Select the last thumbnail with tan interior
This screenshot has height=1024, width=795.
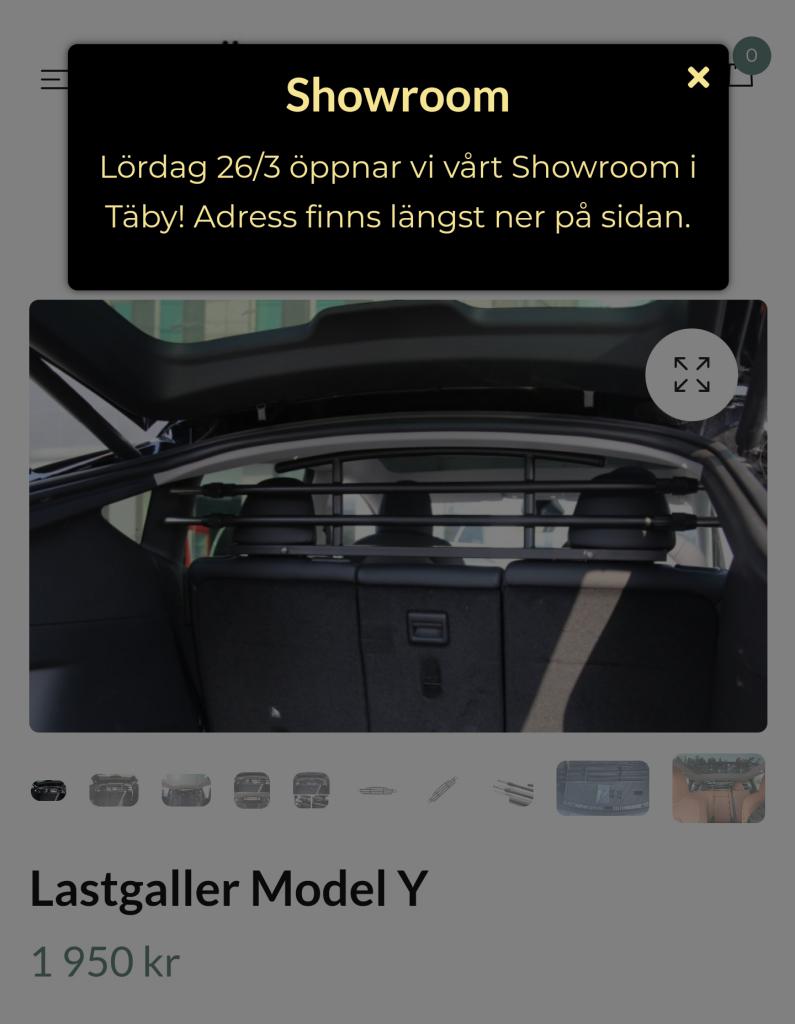(x=718, y=788)
